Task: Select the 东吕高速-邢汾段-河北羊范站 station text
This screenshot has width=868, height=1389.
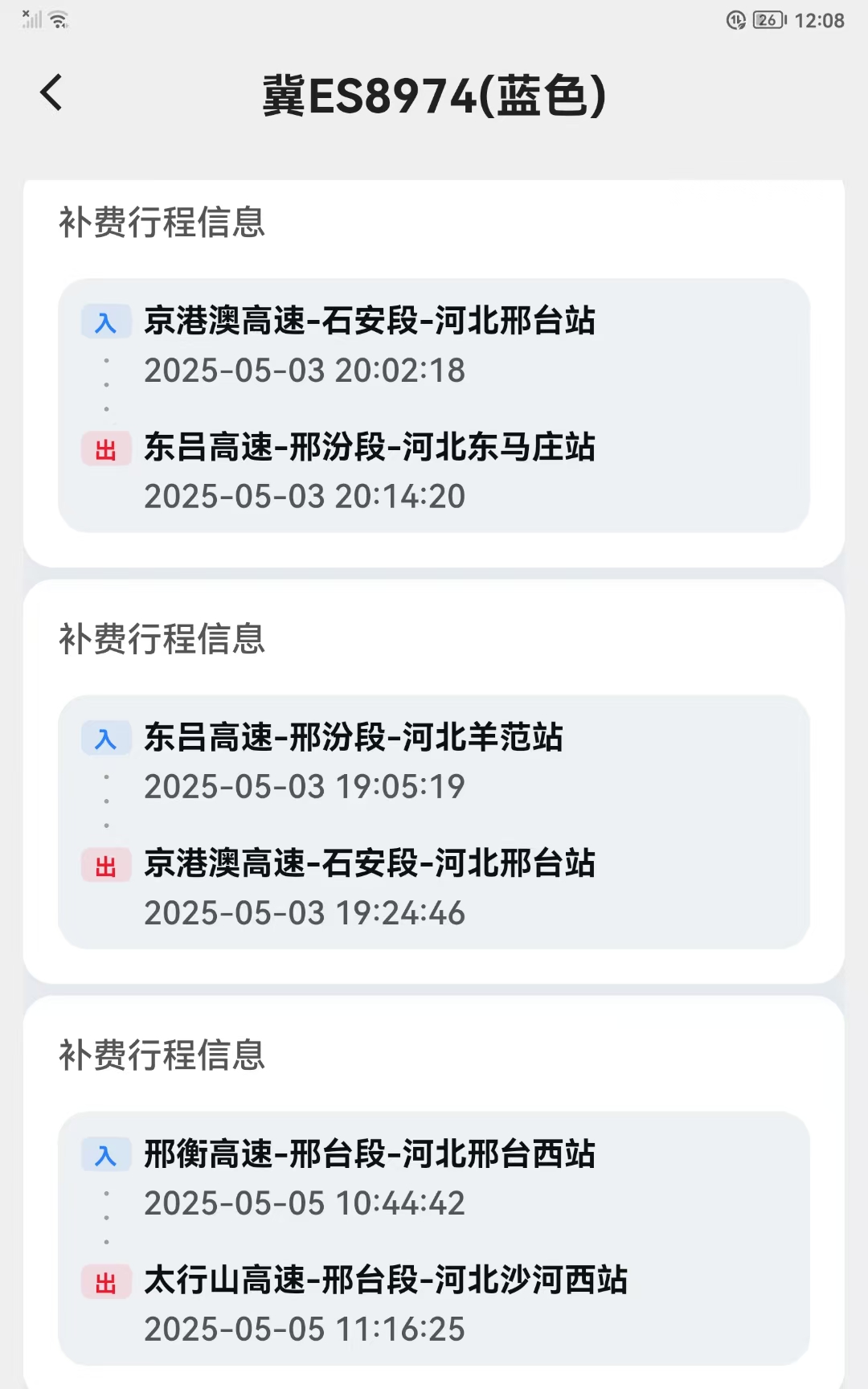Action: [x=354, y=737]
